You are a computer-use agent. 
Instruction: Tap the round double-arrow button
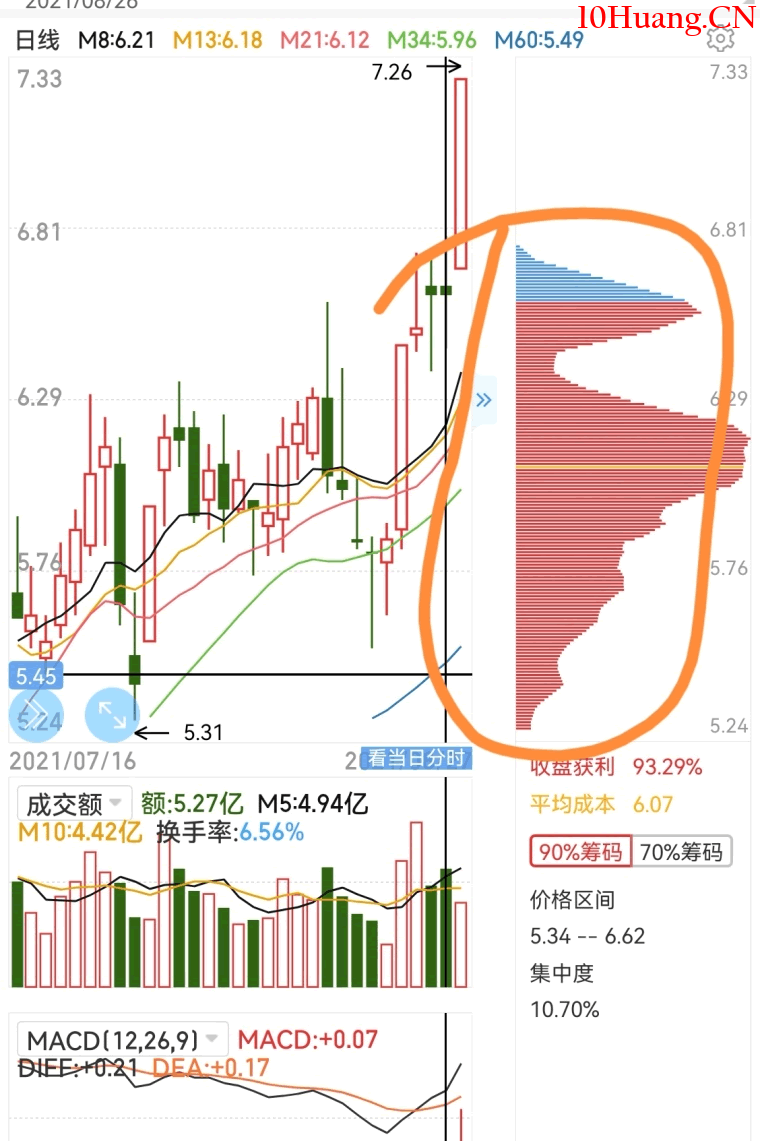tap(35, 715)
